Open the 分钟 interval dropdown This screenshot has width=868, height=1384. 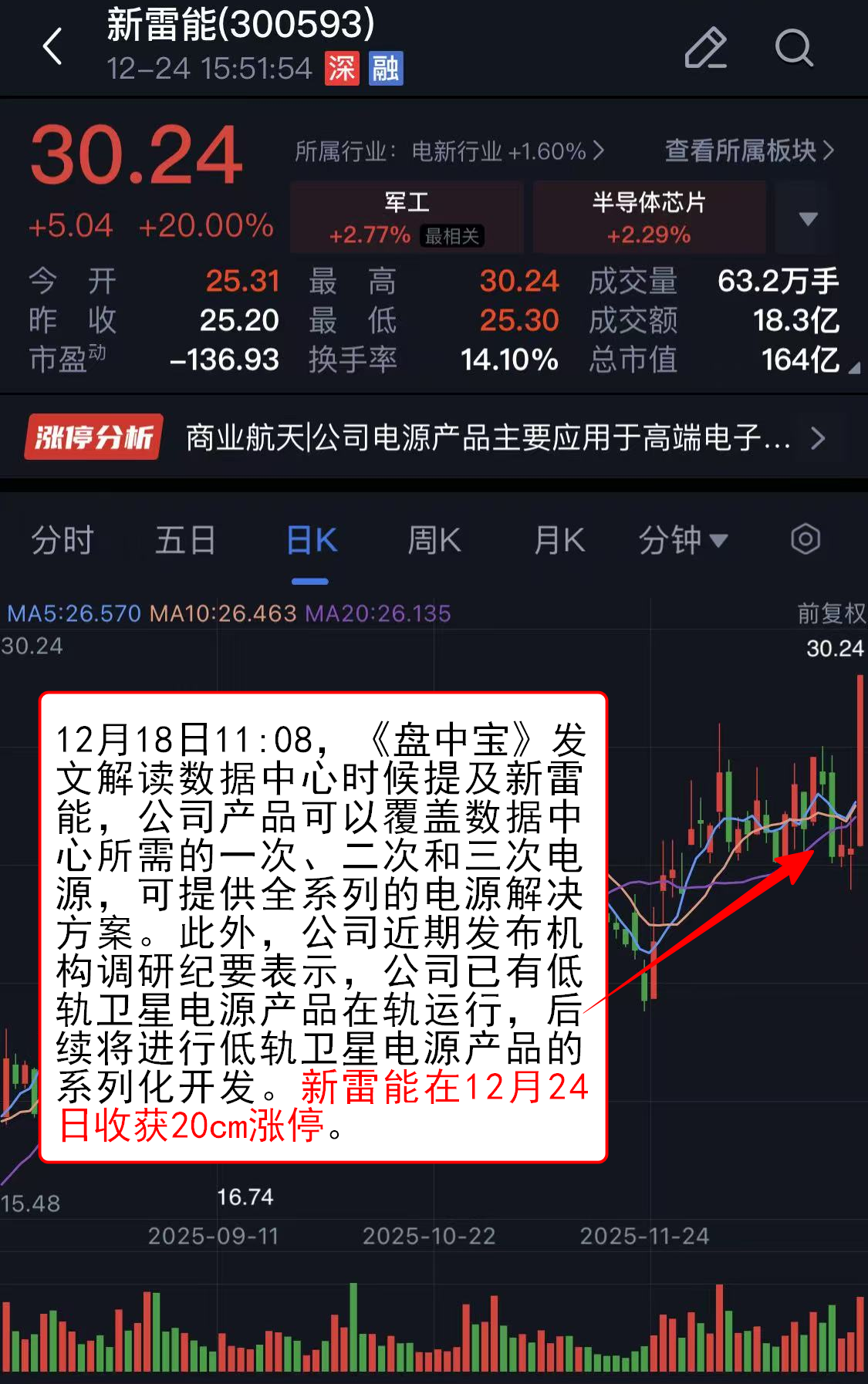pos(683,540)
